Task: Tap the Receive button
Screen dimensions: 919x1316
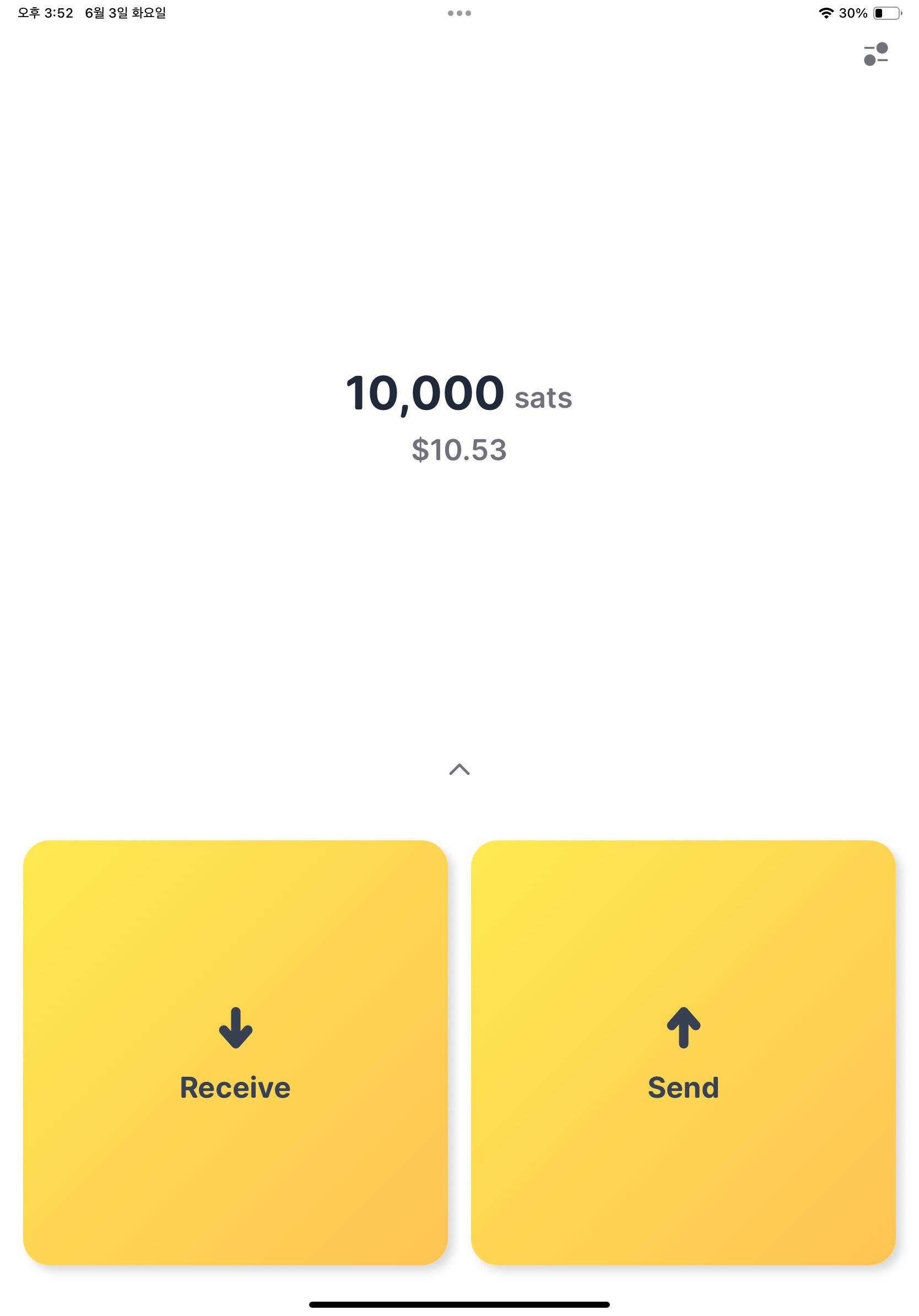Action: pyautogui.click(x=235, y=1053)
